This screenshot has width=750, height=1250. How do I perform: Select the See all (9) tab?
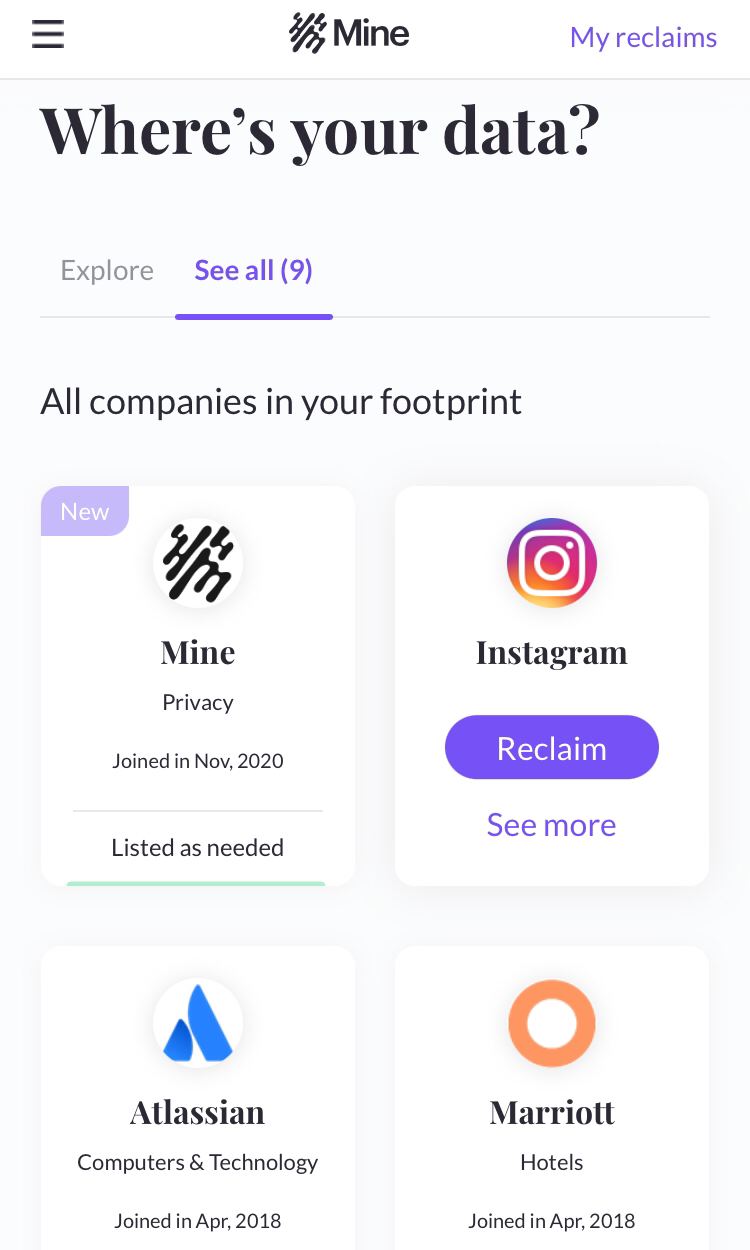tap(253, 270)
